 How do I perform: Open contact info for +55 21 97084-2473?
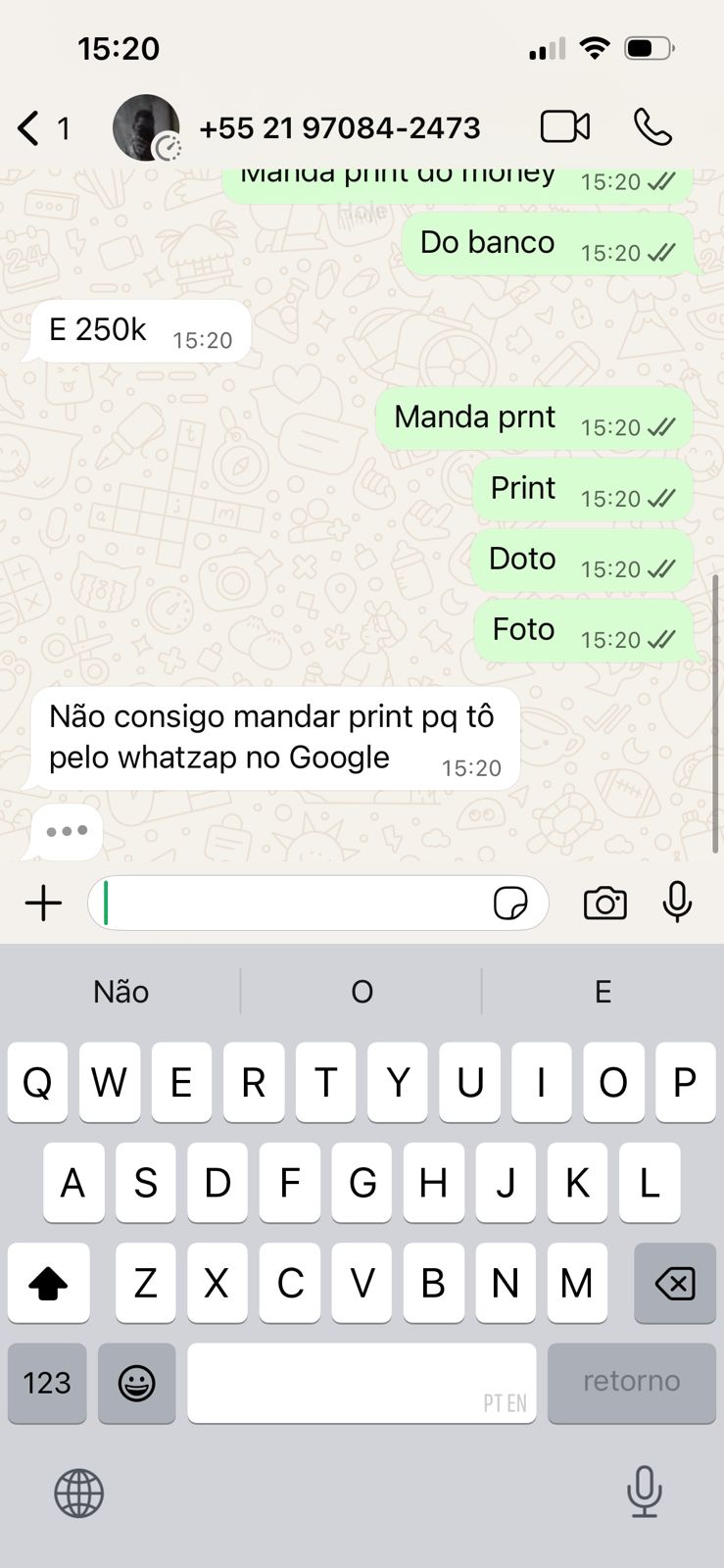click(338, 128)
